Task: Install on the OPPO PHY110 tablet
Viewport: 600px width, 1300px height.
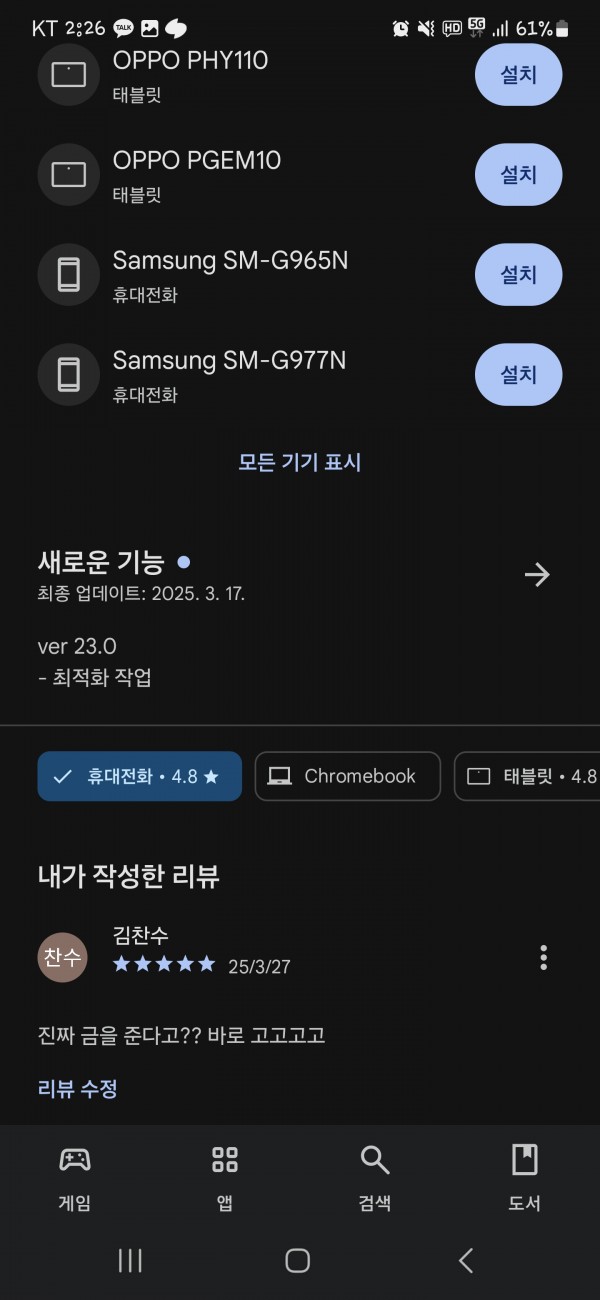Action: [x=518, y=75]
